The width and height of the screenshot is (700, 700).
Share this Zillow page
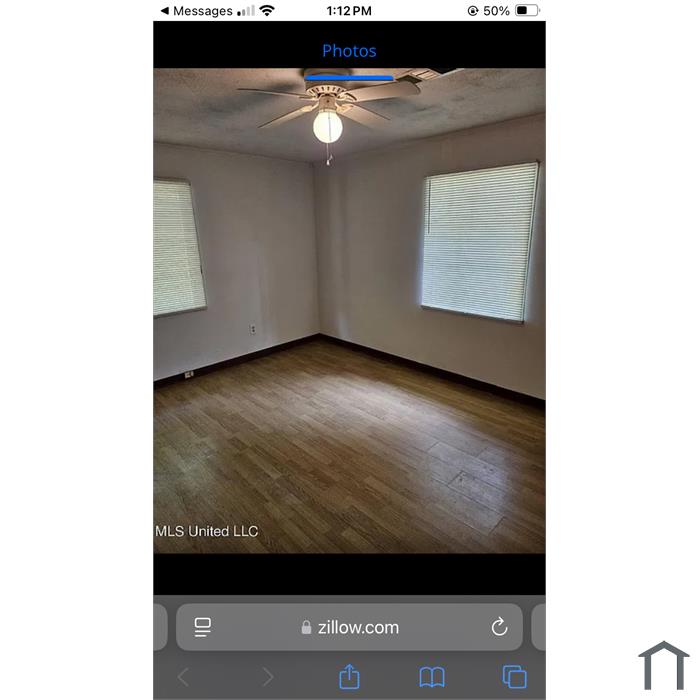[349, 677]
